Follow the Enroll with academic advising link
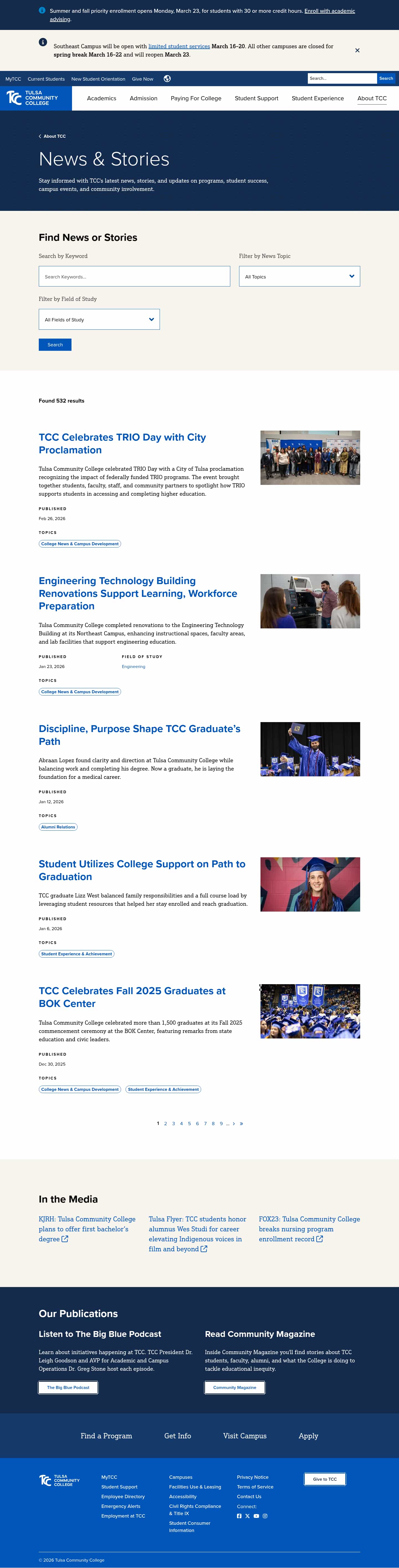Screen dimensions: 399x1568 [329, 11]
